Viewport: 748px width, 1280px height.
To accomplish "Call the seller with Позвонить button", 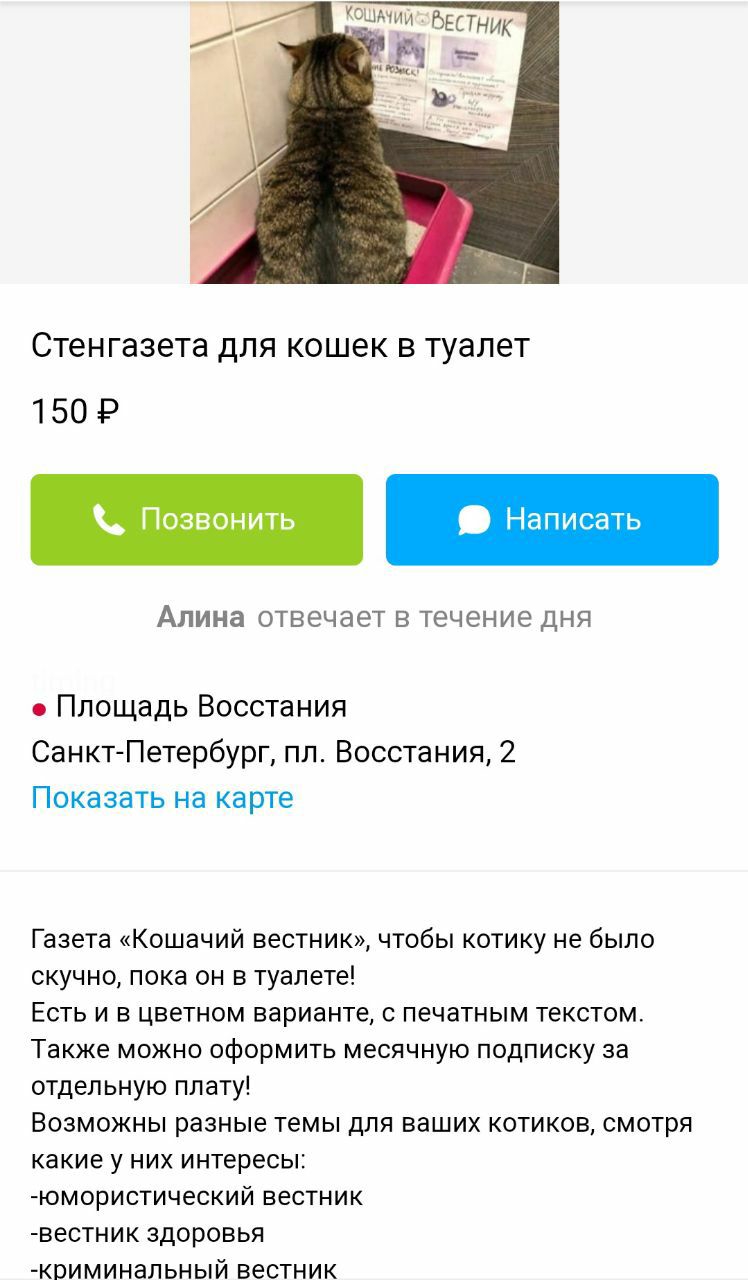I will (x=196, y=520).
